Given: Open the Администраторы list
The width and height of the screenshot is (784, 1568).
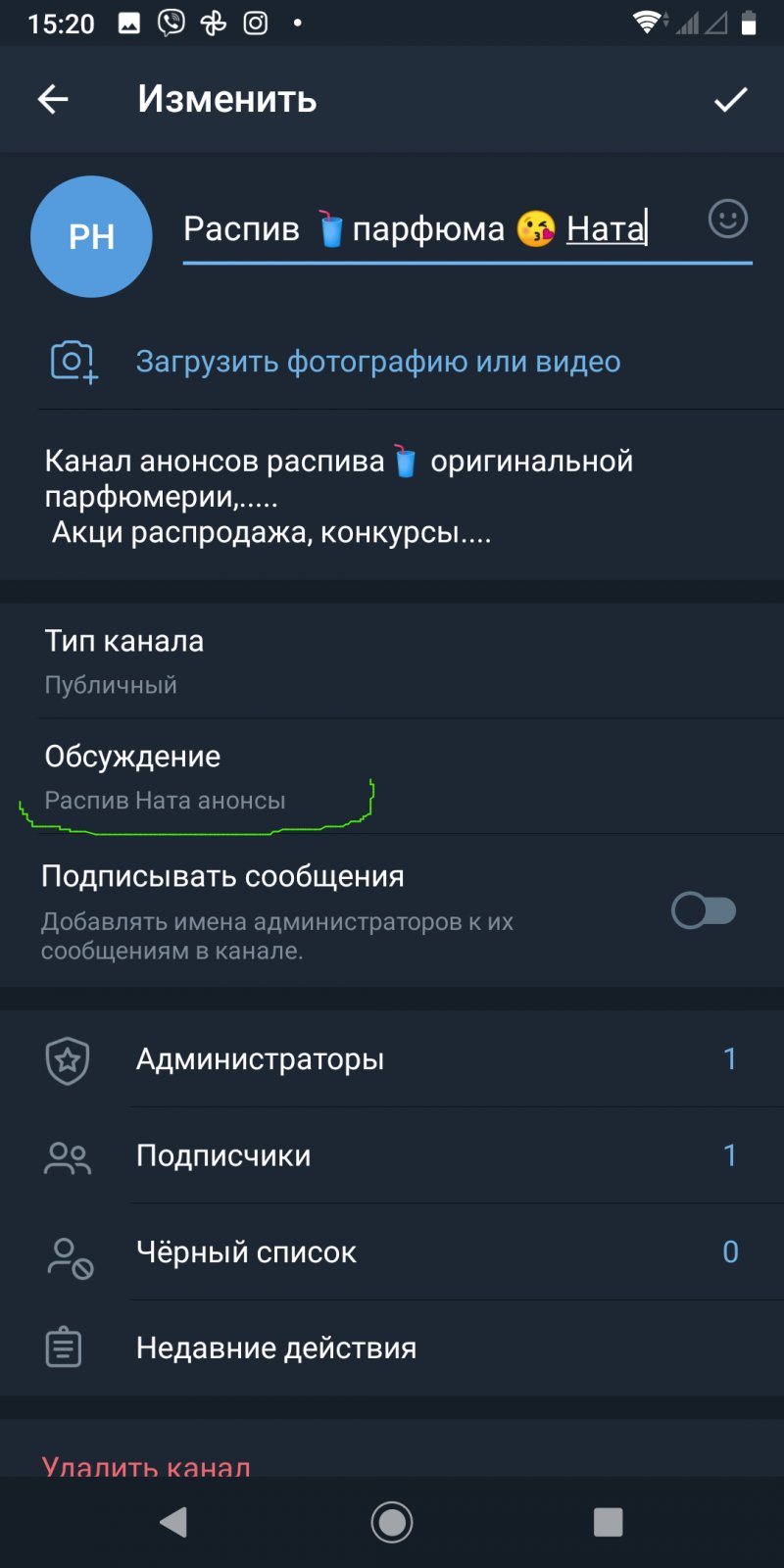Looking at the screenshot, I should [x=392, y=1059].
